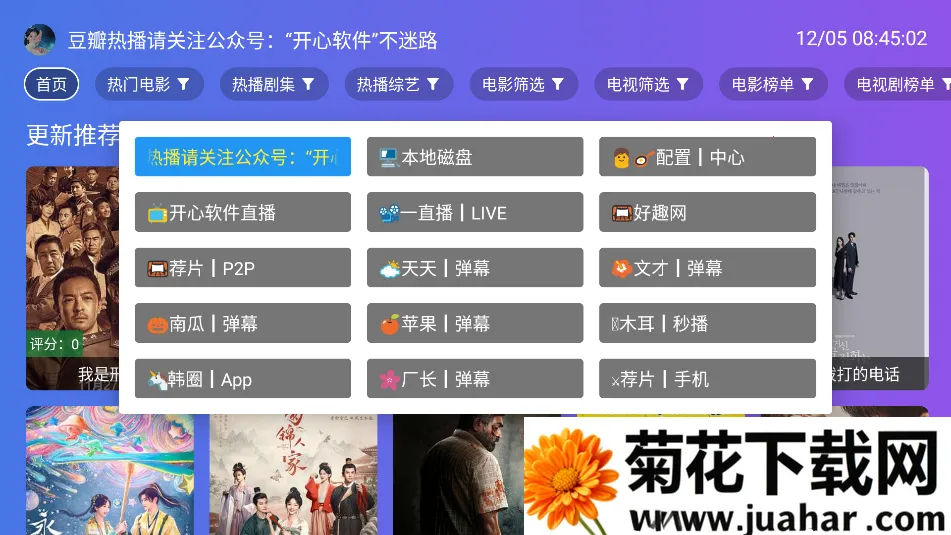The height and width of the screenshot is (535, 951).
Task: Open the 电影榜单 tab
Action: tap(773, 85)
